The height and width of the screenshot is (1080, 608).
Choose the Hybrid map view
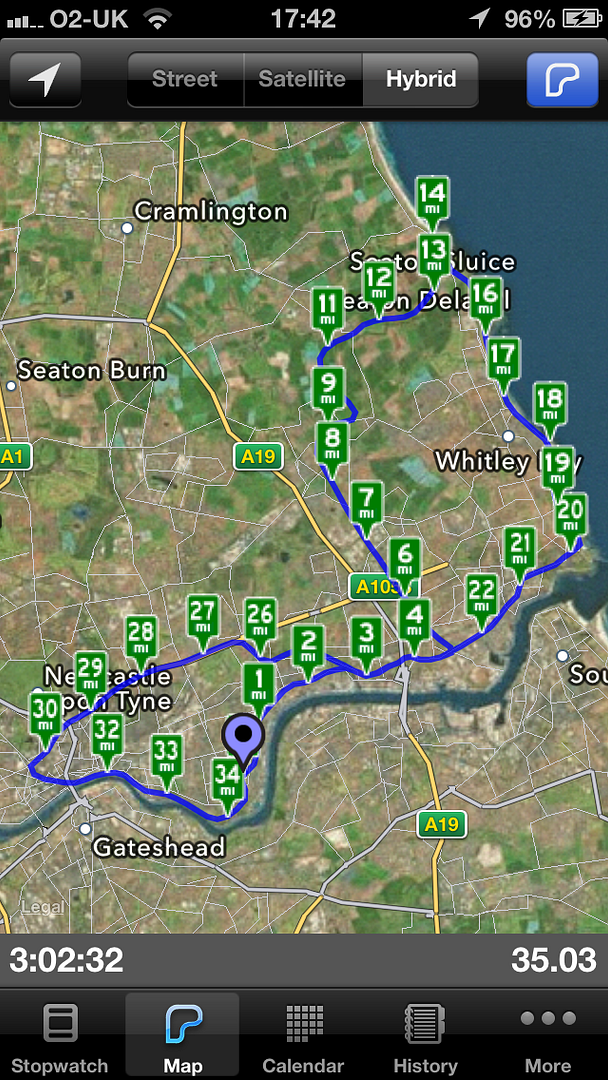click(421, 79)
